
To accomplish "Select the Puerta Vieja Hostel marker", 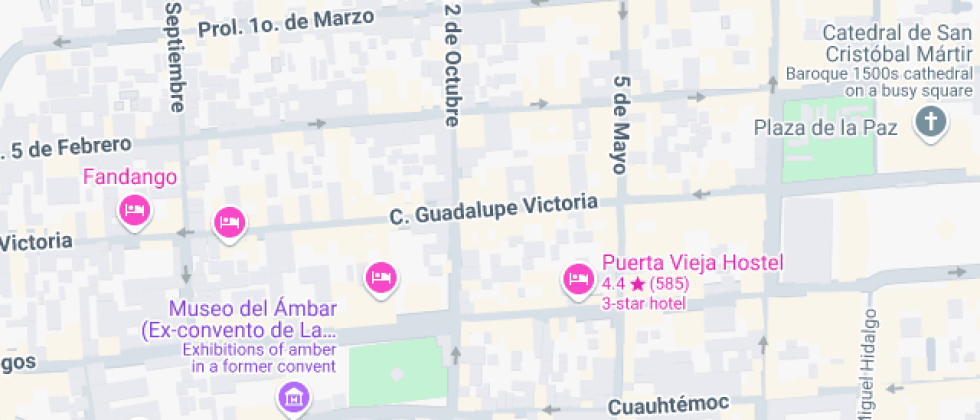I will click(578, 280).
